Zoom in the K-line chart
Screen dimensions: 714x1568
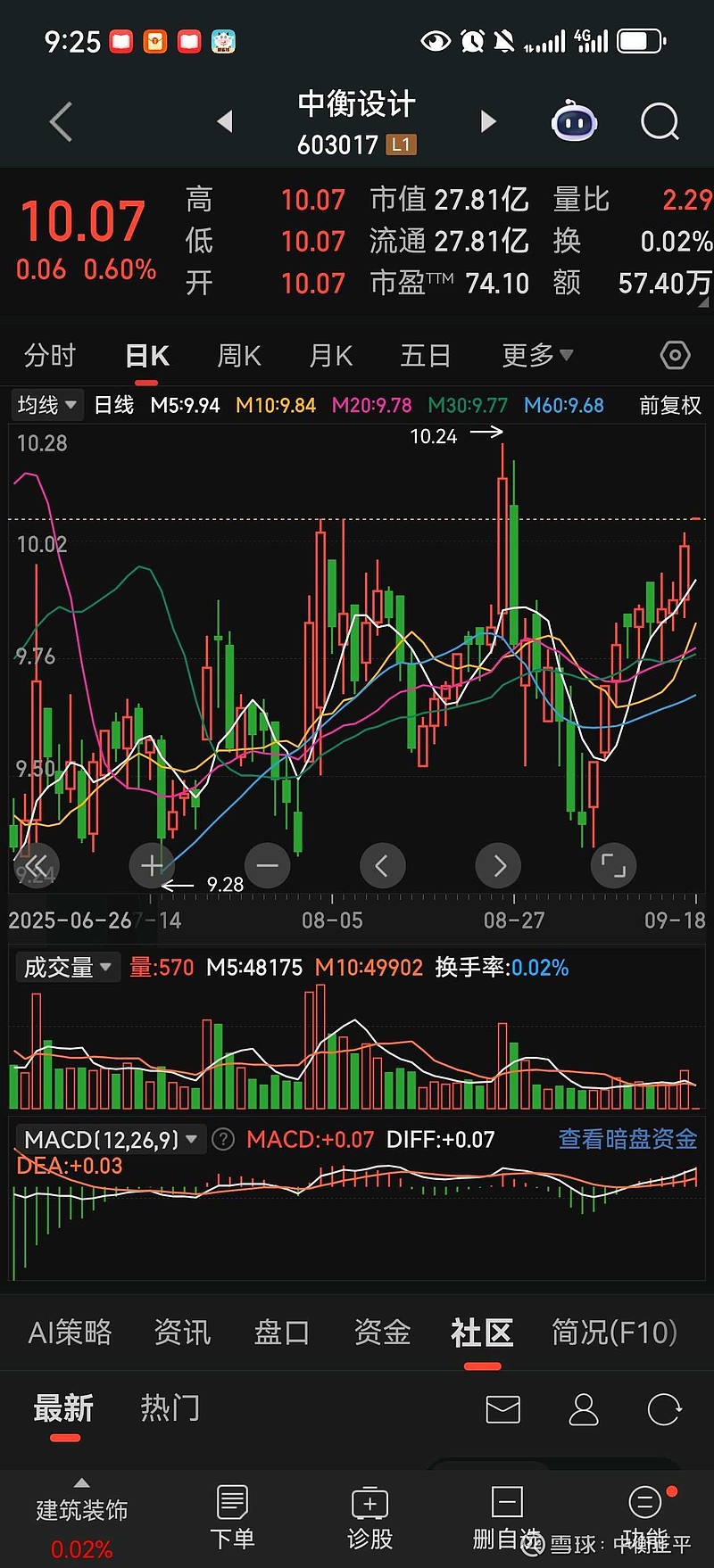(x=152, y=865)
